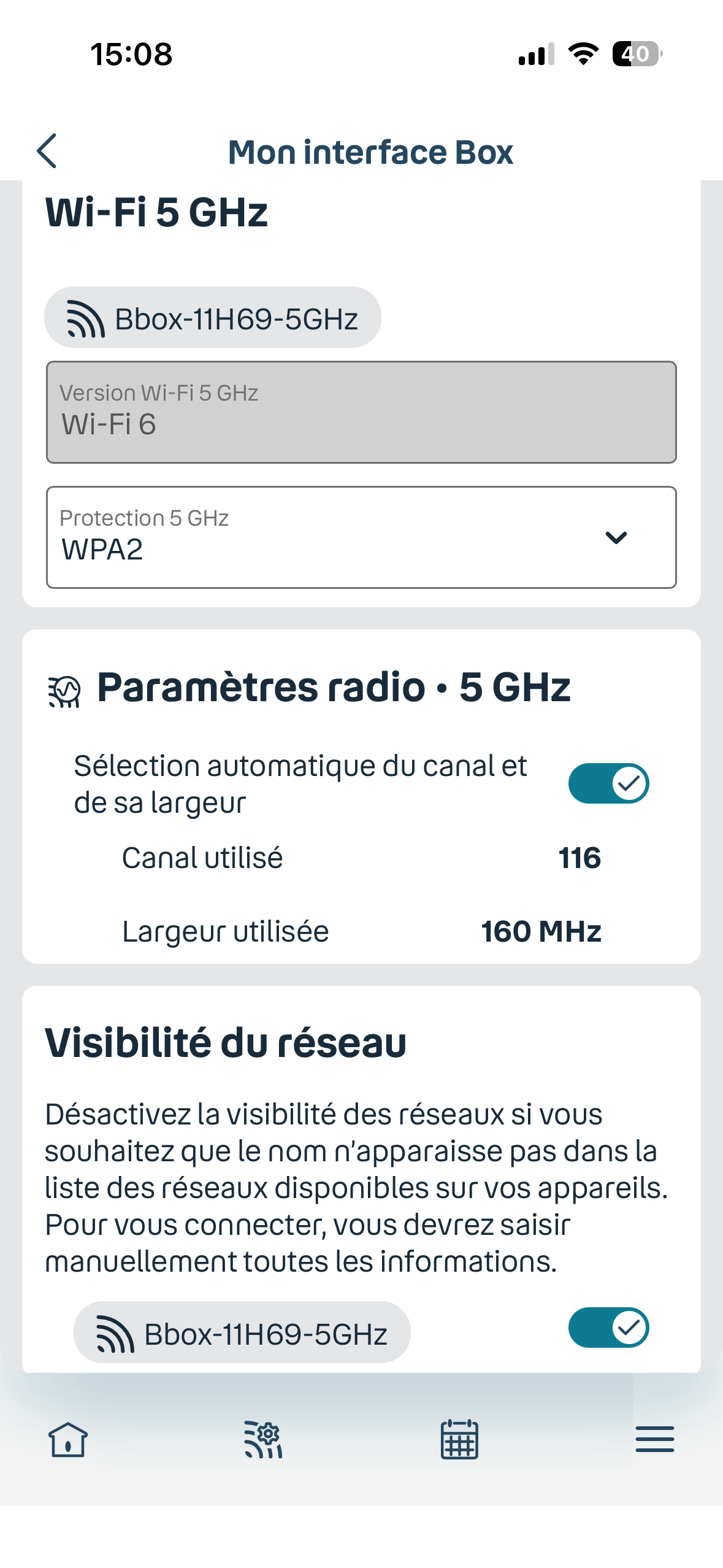This screenshot has width=723, height=1568.
Task: Open the calendar schedule tab
Action: point(459,1439)
